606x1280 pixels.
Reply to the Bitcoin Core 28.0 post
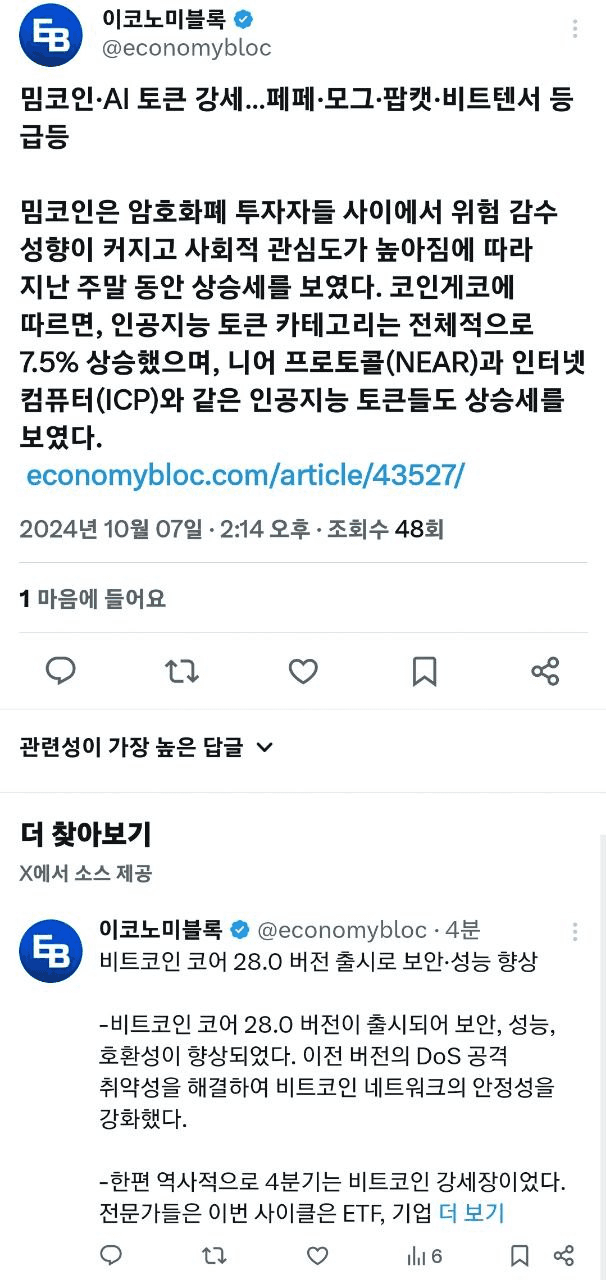(111, 1255)
